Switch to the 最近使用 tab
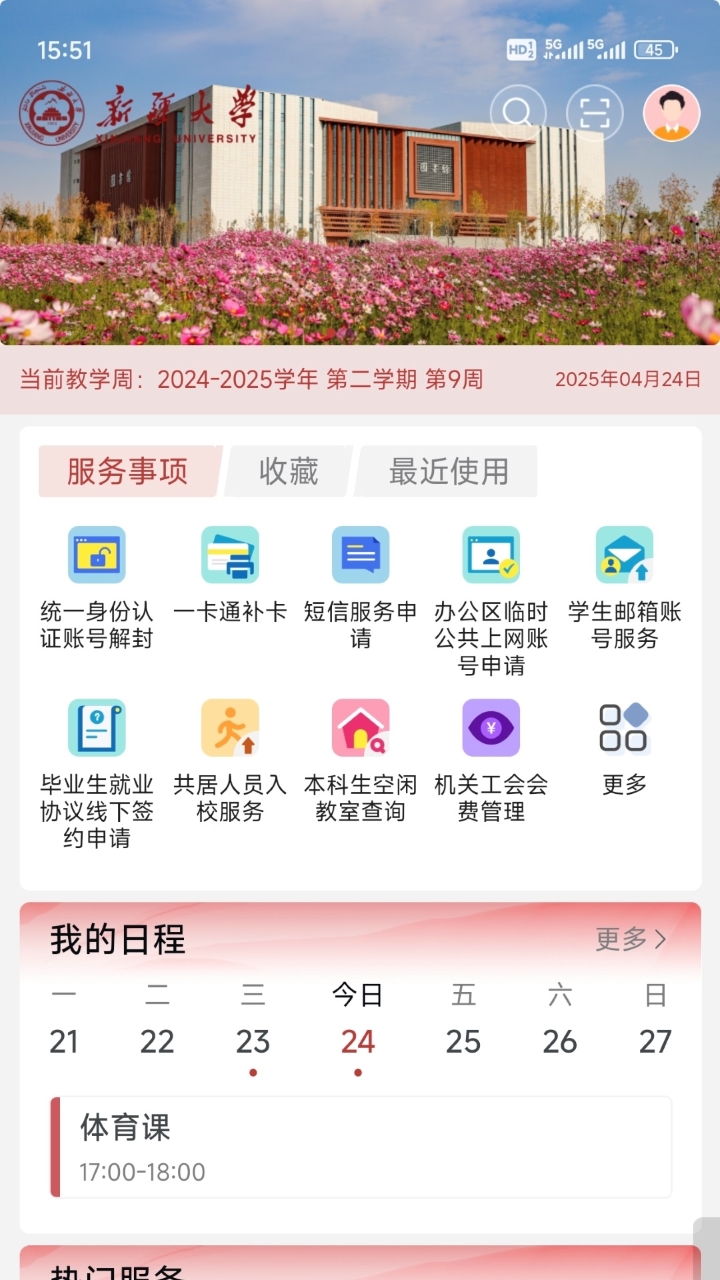Viewport: 720px width, 1280px height. [x=444, y=471]
